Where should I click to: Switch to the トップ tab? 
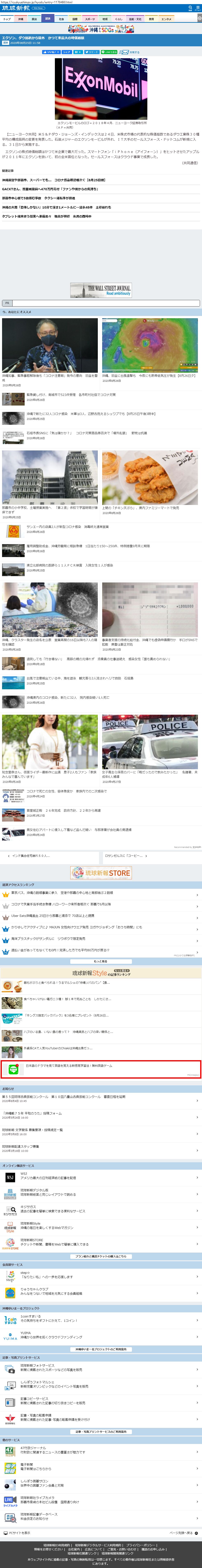7,19
